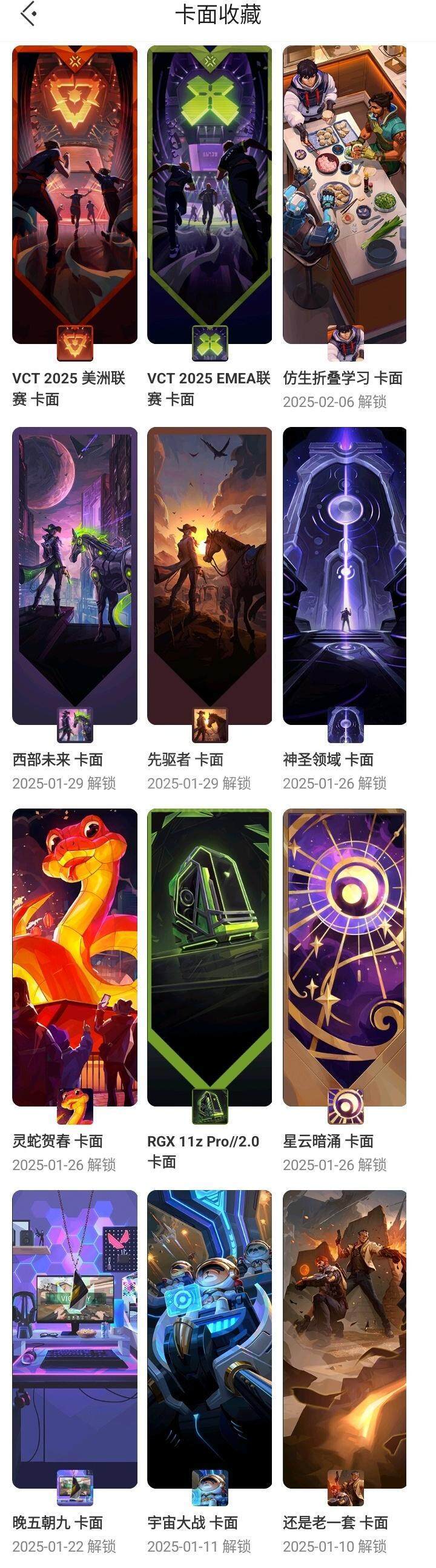
Task: Select the RGX 11z Pro//2.0 card
Action: (x=210, y=957)
